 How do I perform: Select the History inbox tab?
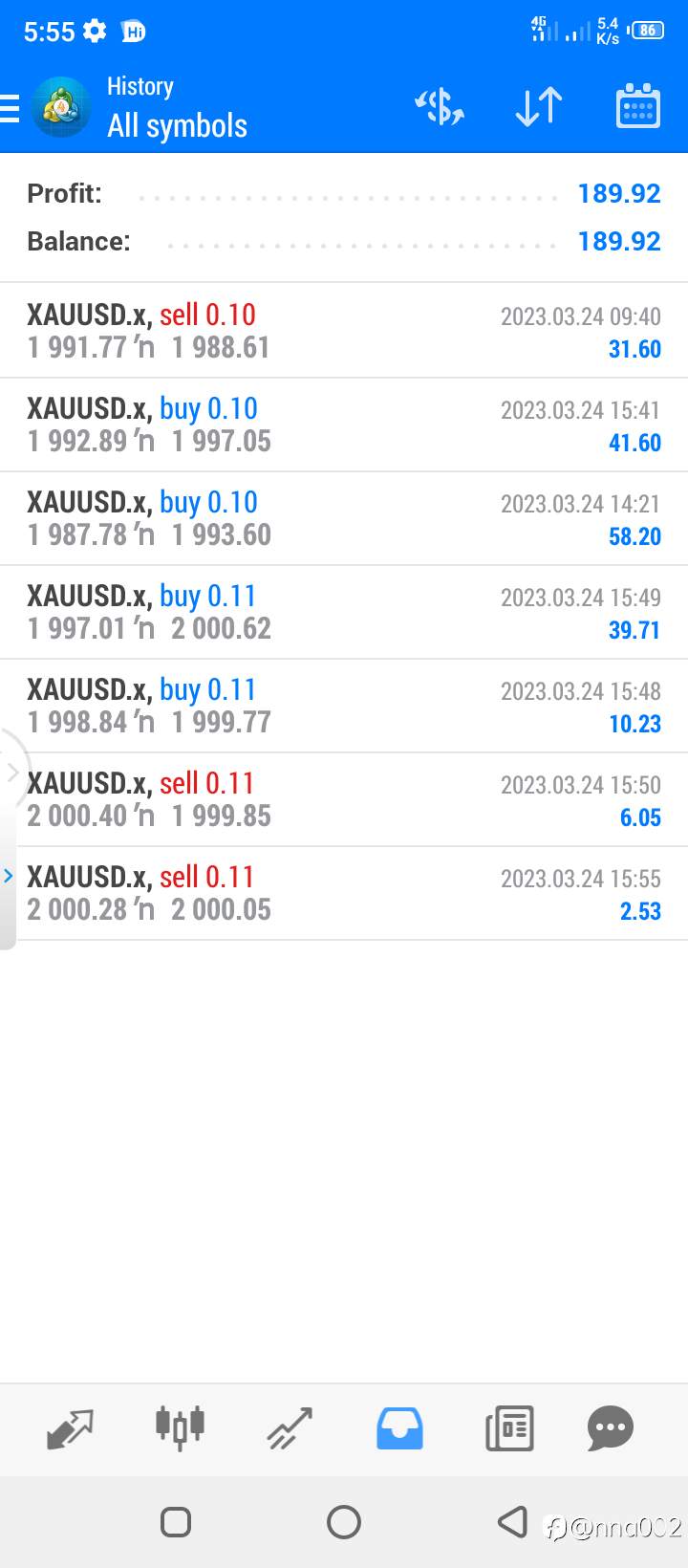point(399,1429)
